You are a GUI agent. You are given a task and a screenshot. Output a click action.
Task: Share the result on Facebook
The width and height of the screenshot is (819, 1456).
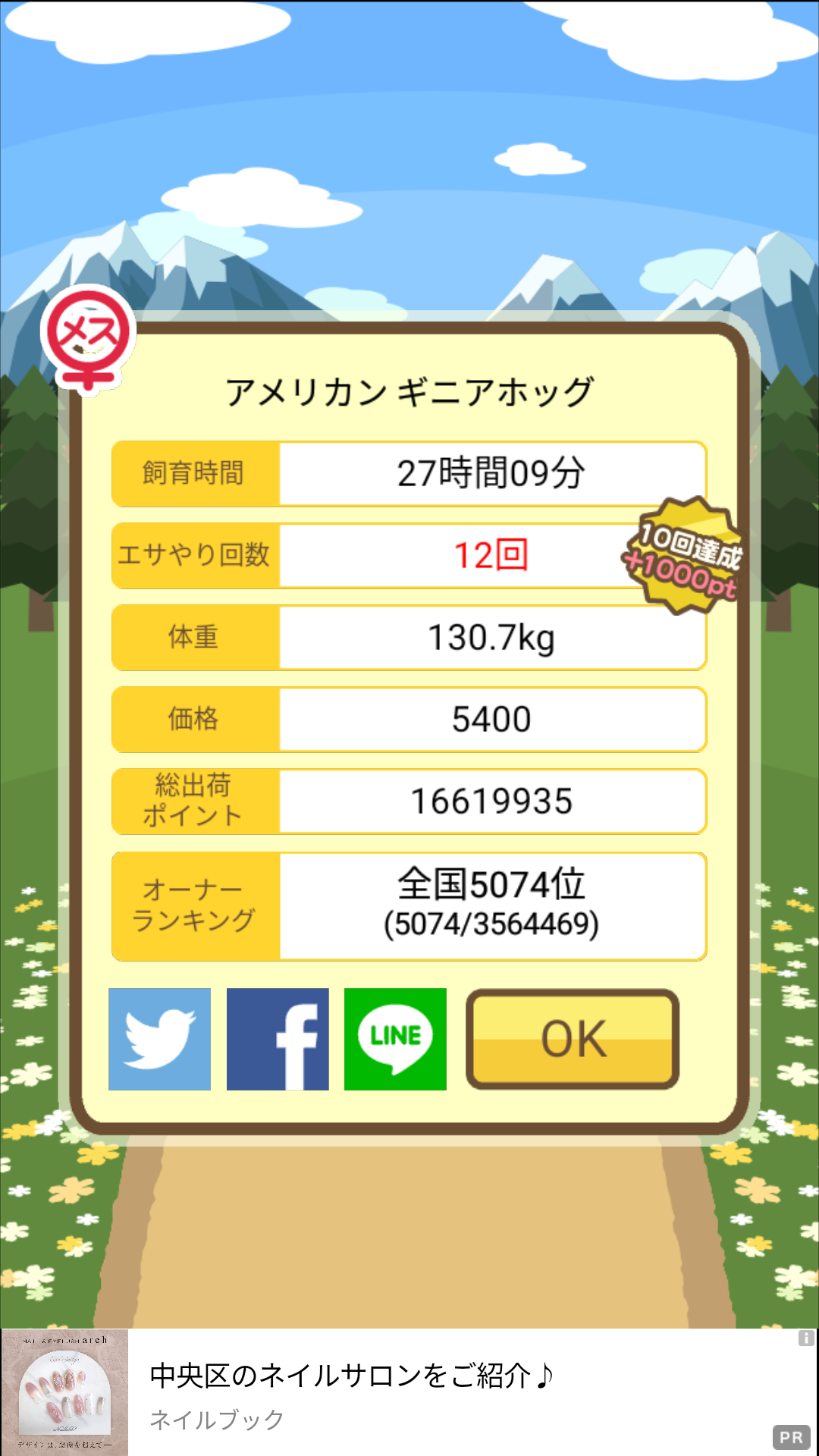pos(278,1039)
